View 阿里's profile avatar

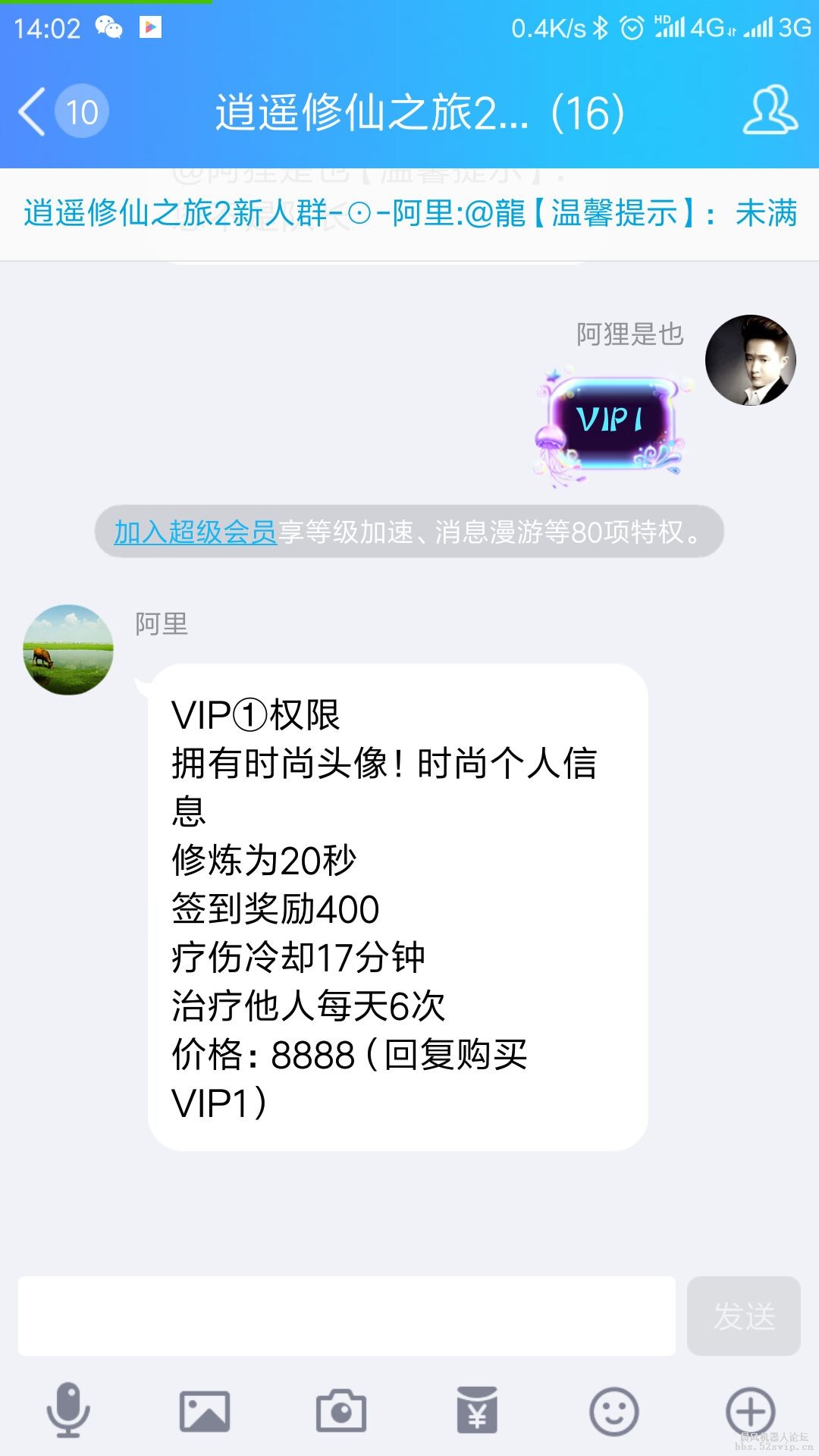(68, 650)
